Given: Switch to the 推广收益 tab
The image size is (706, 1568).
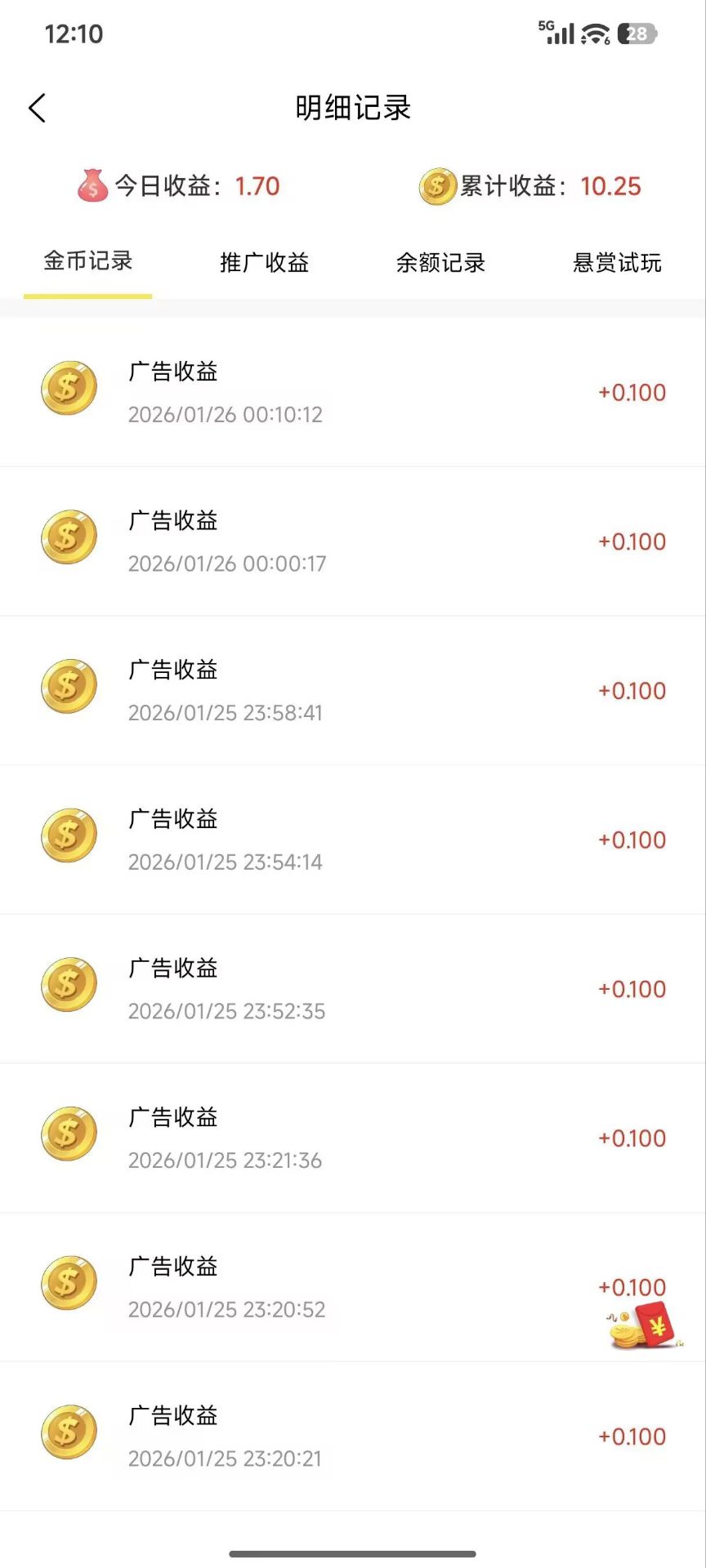Looking at the screenshot, I should 264,263.
